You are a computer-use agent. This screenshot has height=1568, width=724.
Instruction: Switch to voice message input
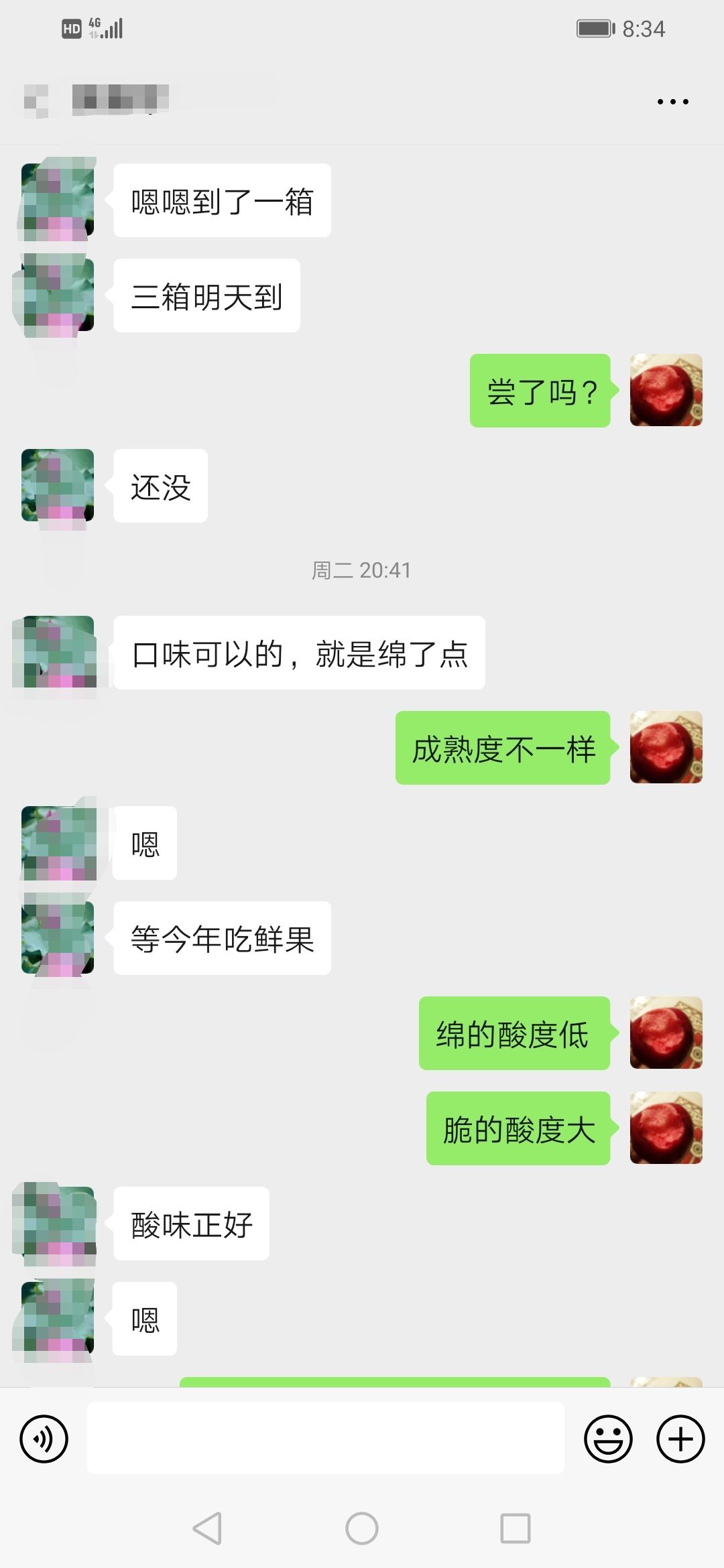point(44,1439)
